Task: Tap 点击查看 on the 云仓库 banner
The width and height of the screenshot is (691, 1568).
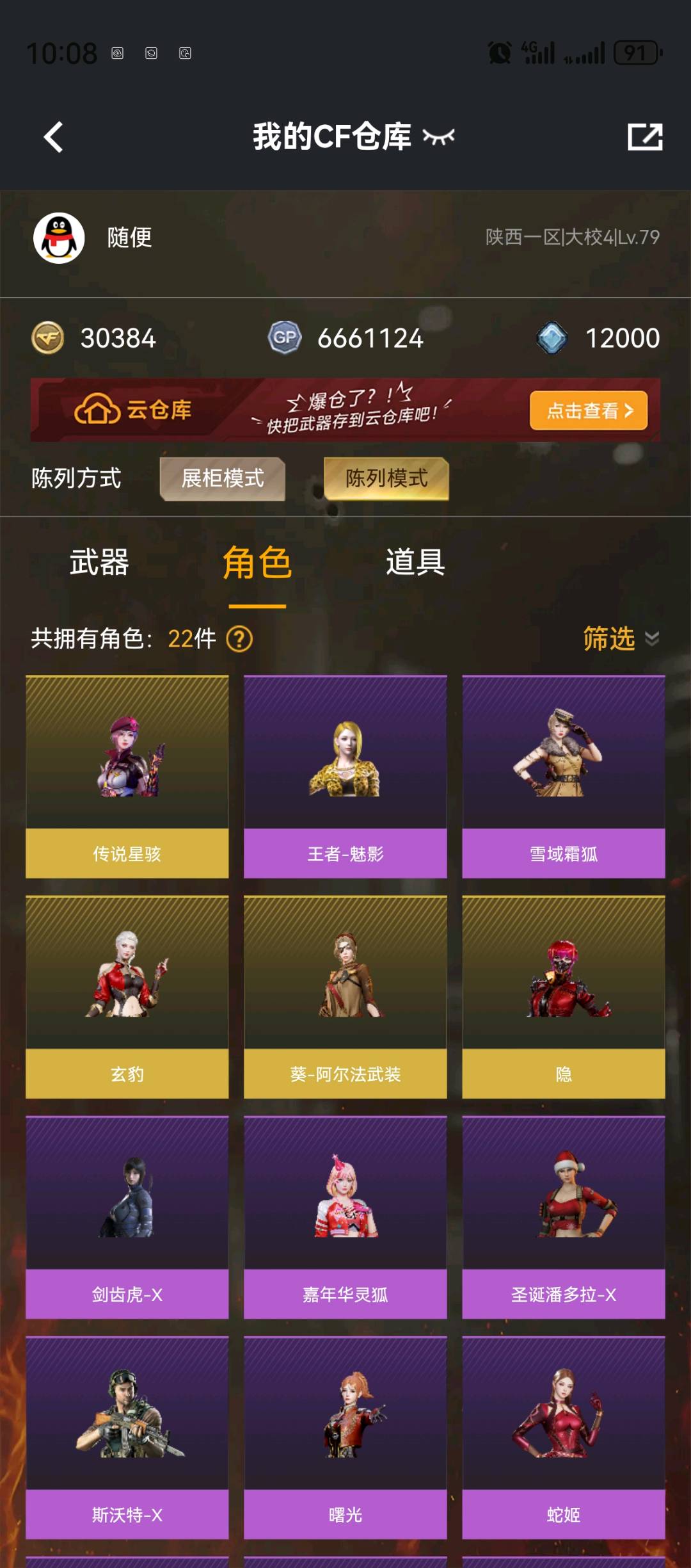Action: pyautogui.click(x=589, y=410)
